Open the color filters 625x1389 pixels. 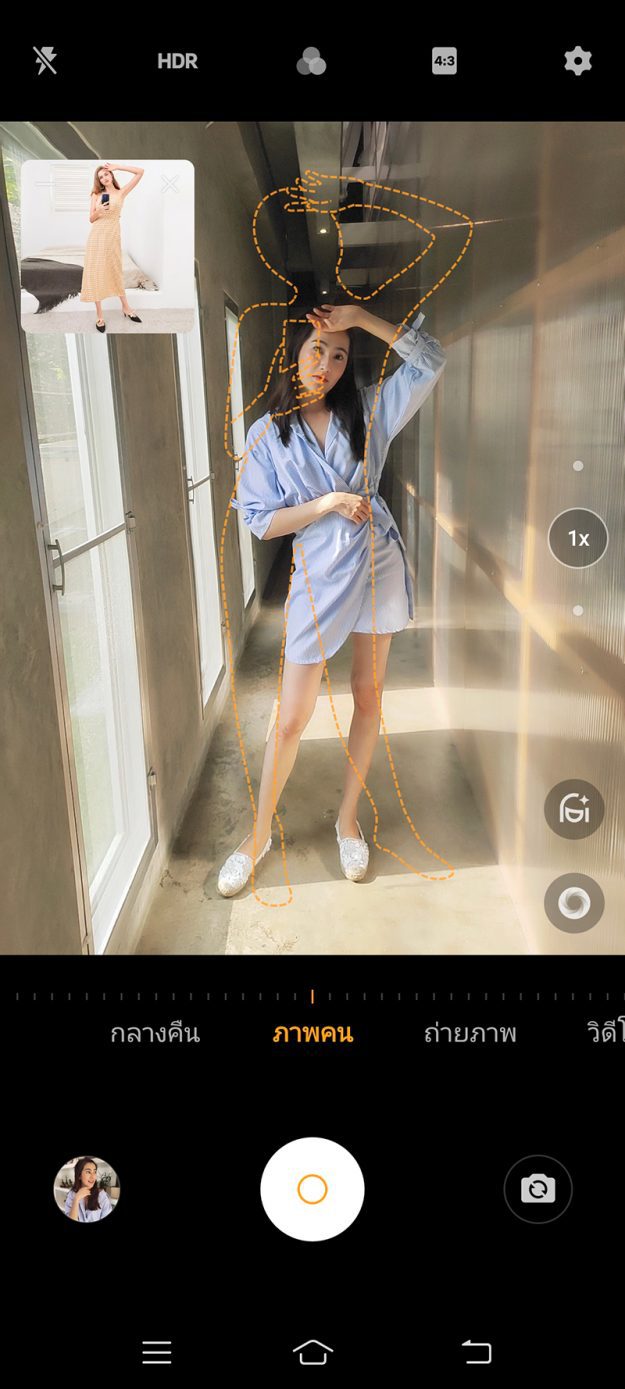pos(311,62)
